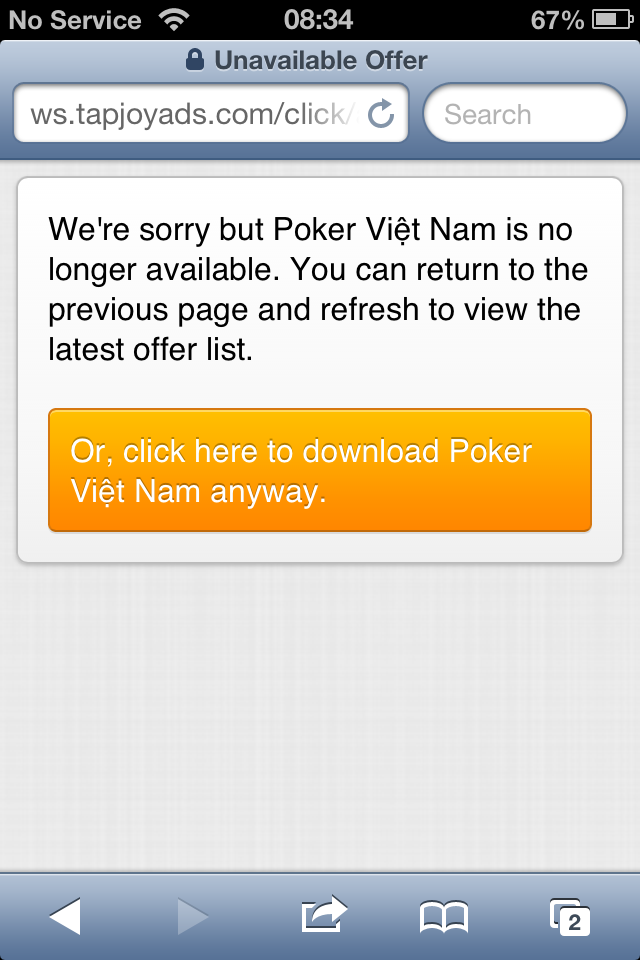This screenshot has width=640, height=960.
Task: Go back to the previous page
Action: [65, 916]
